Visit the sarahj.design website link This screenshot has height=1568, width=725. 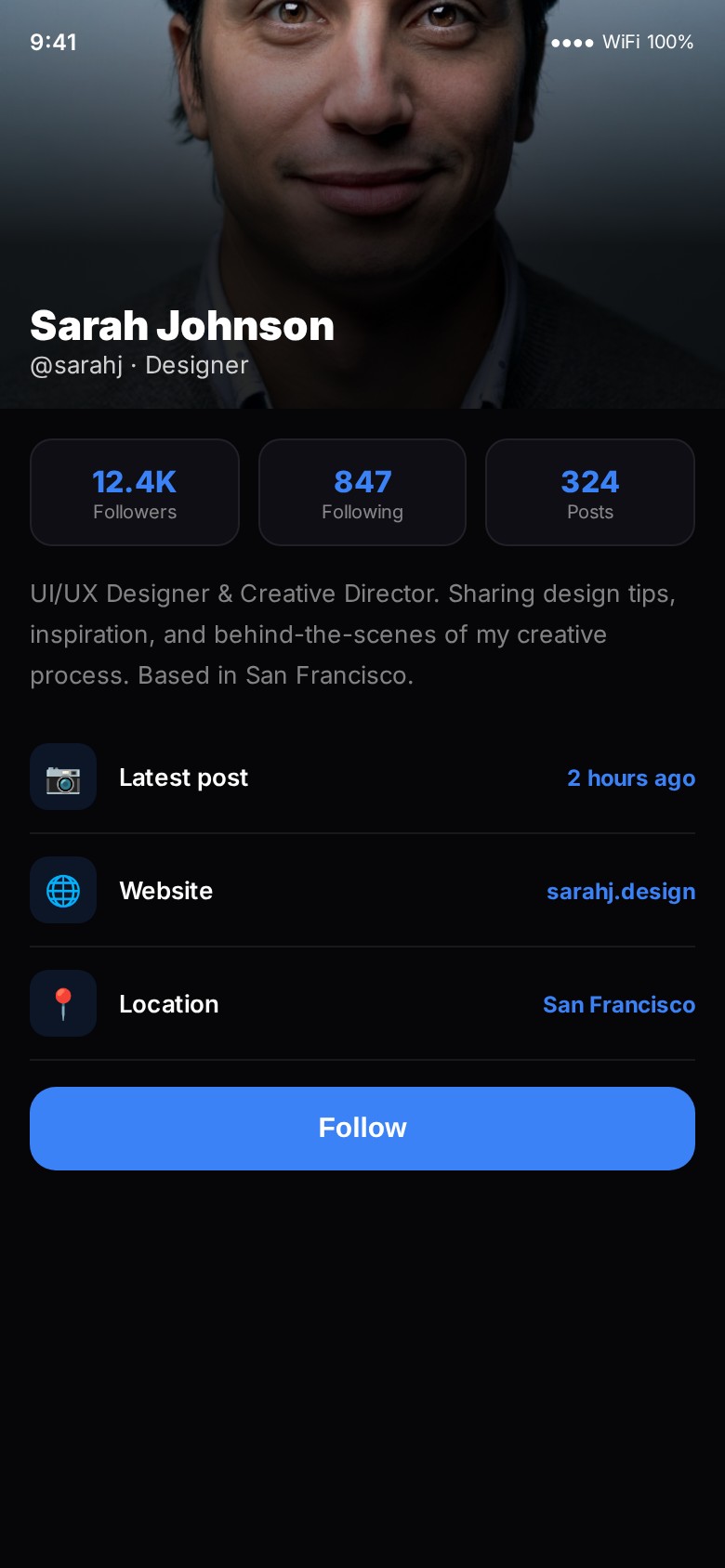point(620,892)
